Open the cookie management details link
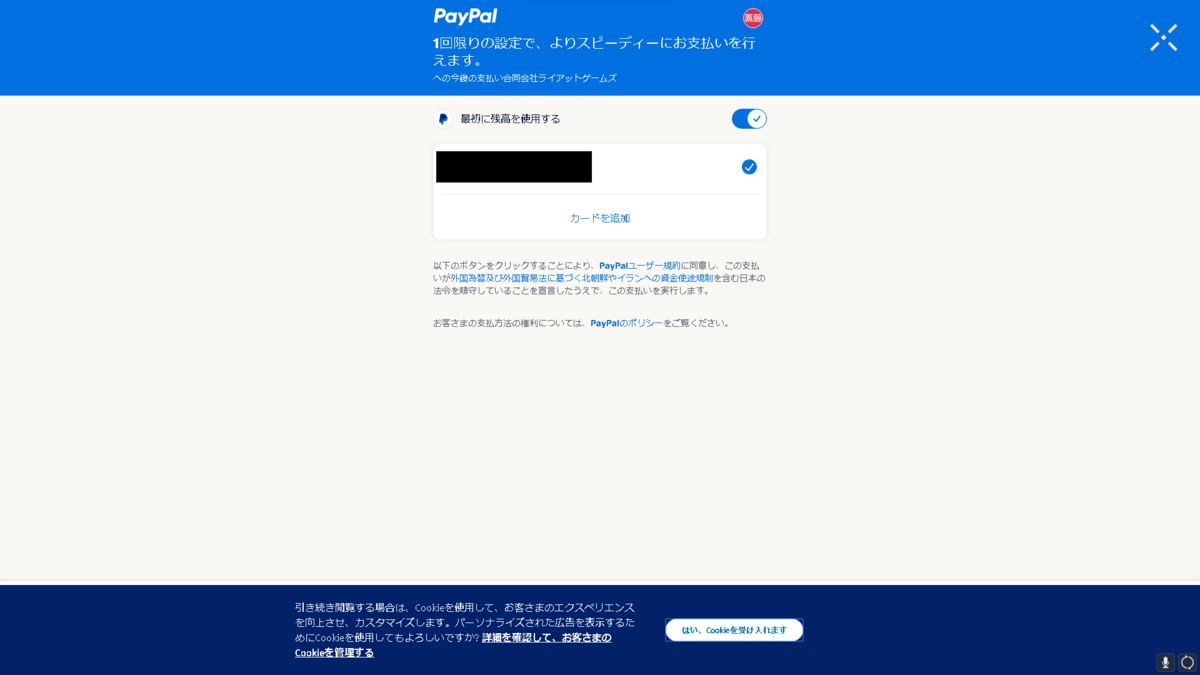The height and width of the screenshot is (675, 1200). (x=546, y=638)
